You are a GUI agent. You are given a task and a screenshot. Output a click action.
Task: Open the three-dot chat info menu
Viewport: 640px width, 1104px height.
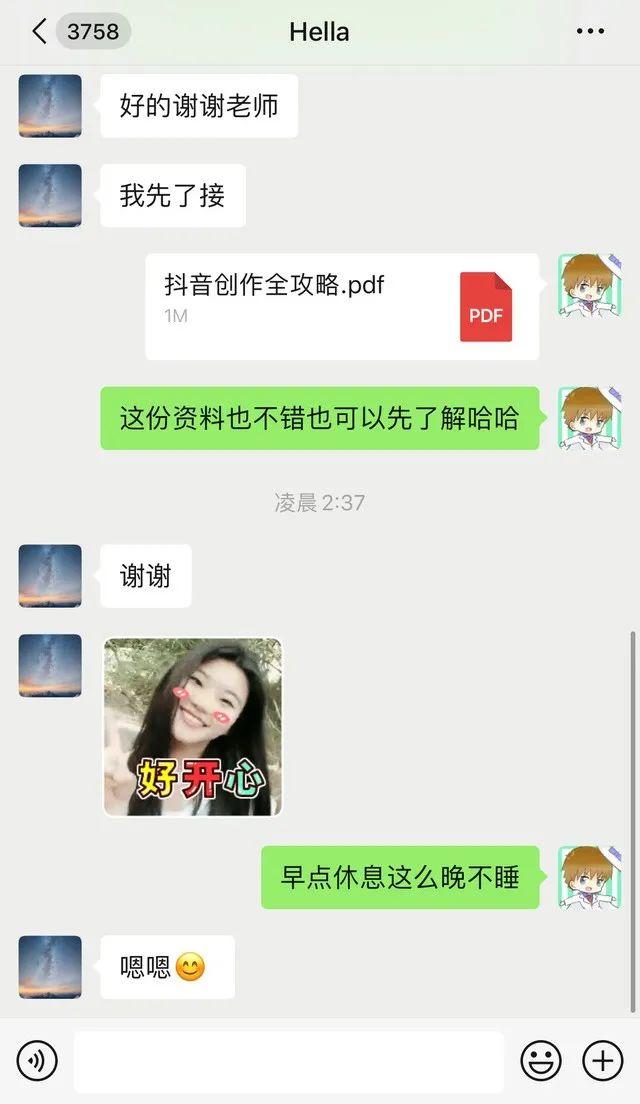click(x=590, y=32)
